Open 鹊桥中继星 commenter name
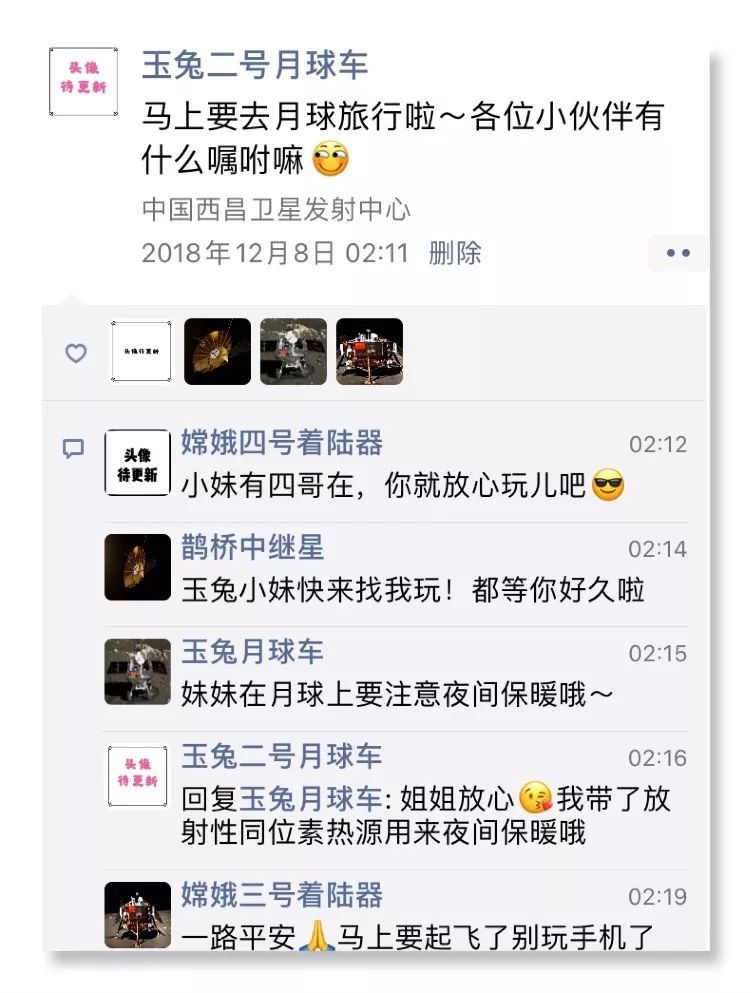Viewport: 752px width, 993px height. (x=252, y=548)
